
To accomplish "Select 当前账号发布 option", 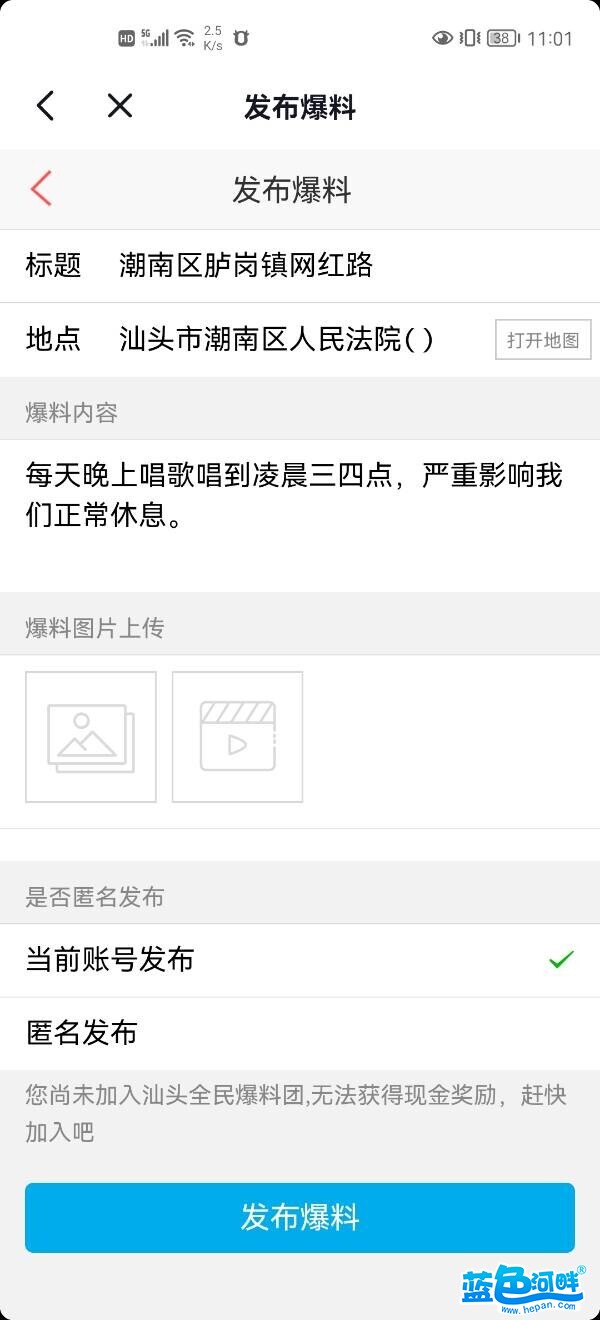I will point(300,960).
